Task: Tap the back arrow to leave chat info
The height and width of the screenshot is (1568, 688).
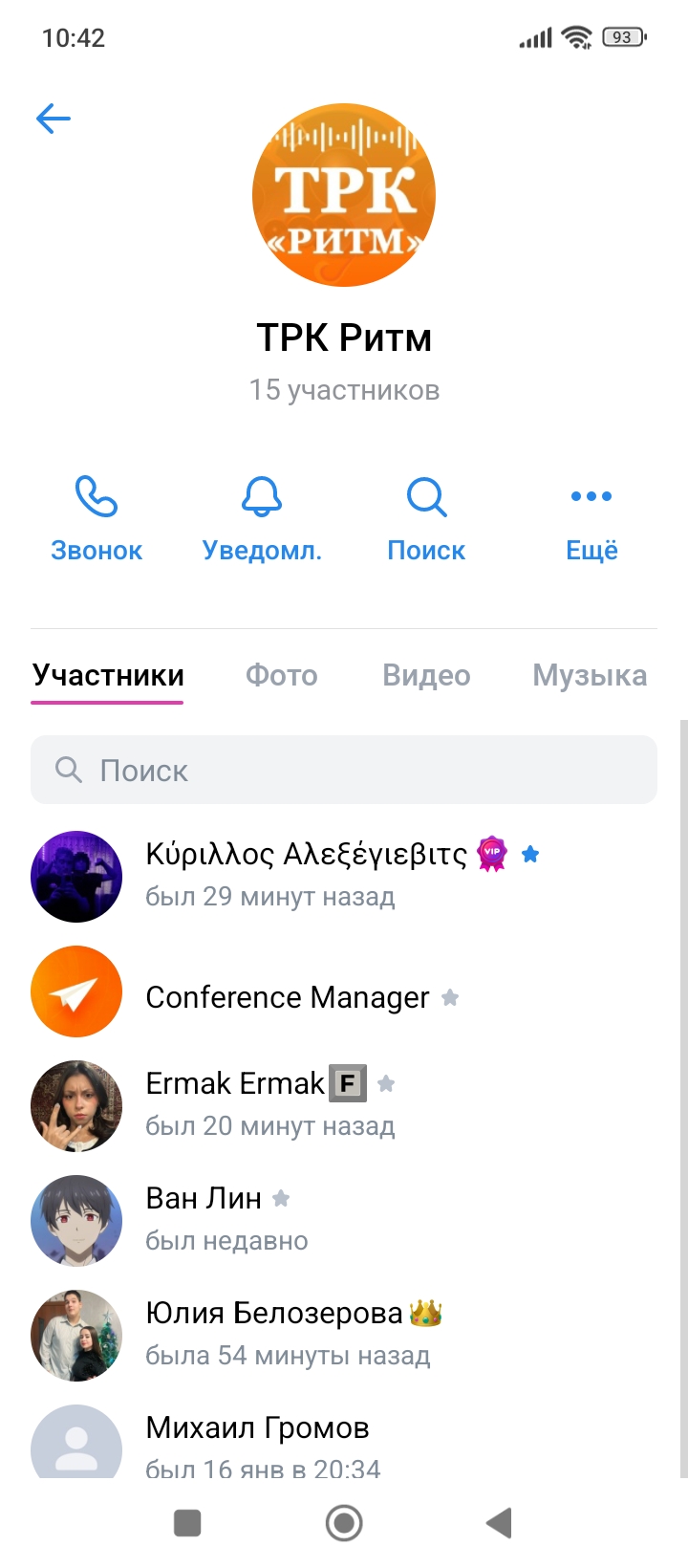Action: point(54,119)
